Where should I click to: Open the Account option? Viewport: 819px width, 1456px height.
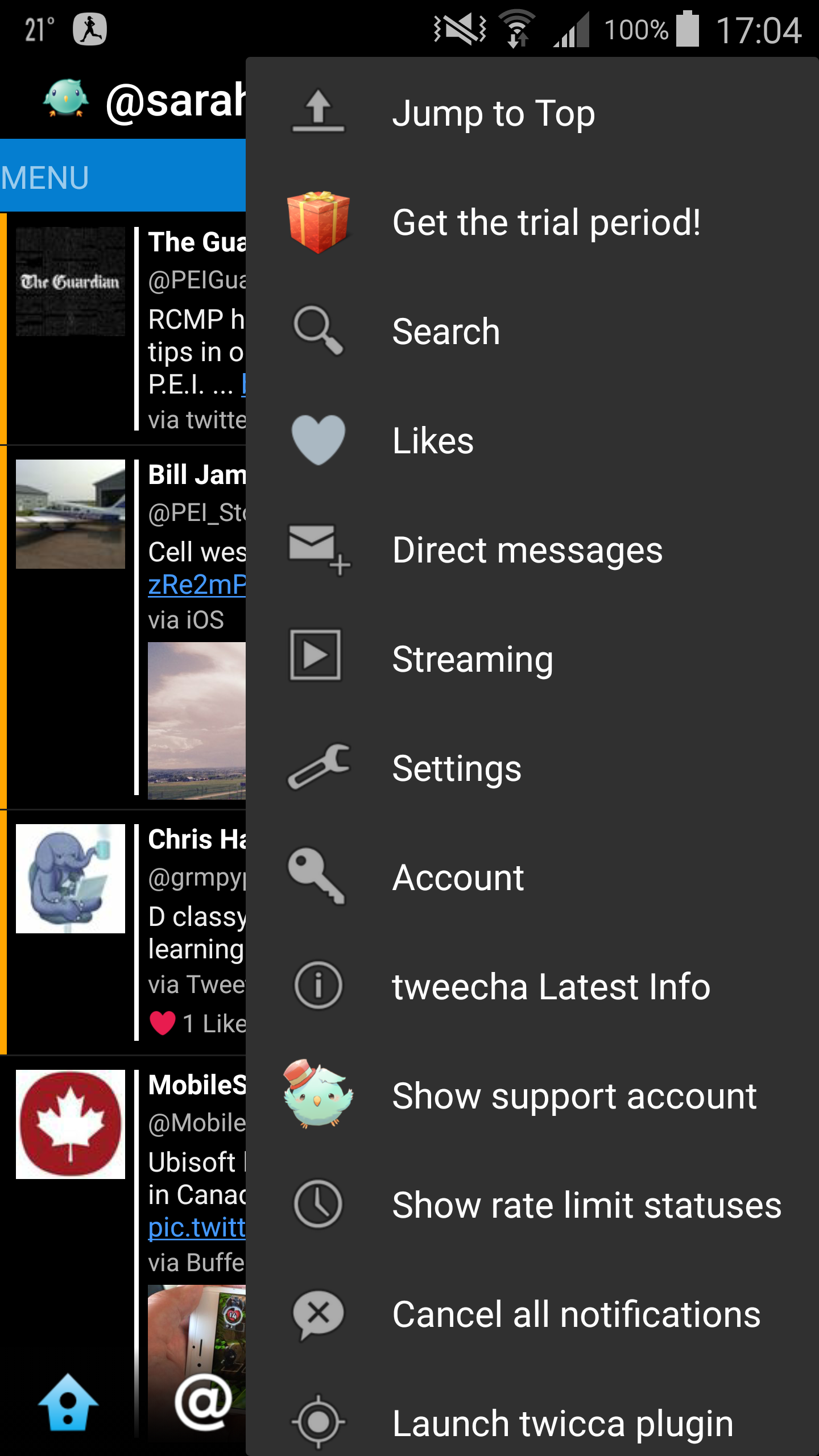pos(532,876)
